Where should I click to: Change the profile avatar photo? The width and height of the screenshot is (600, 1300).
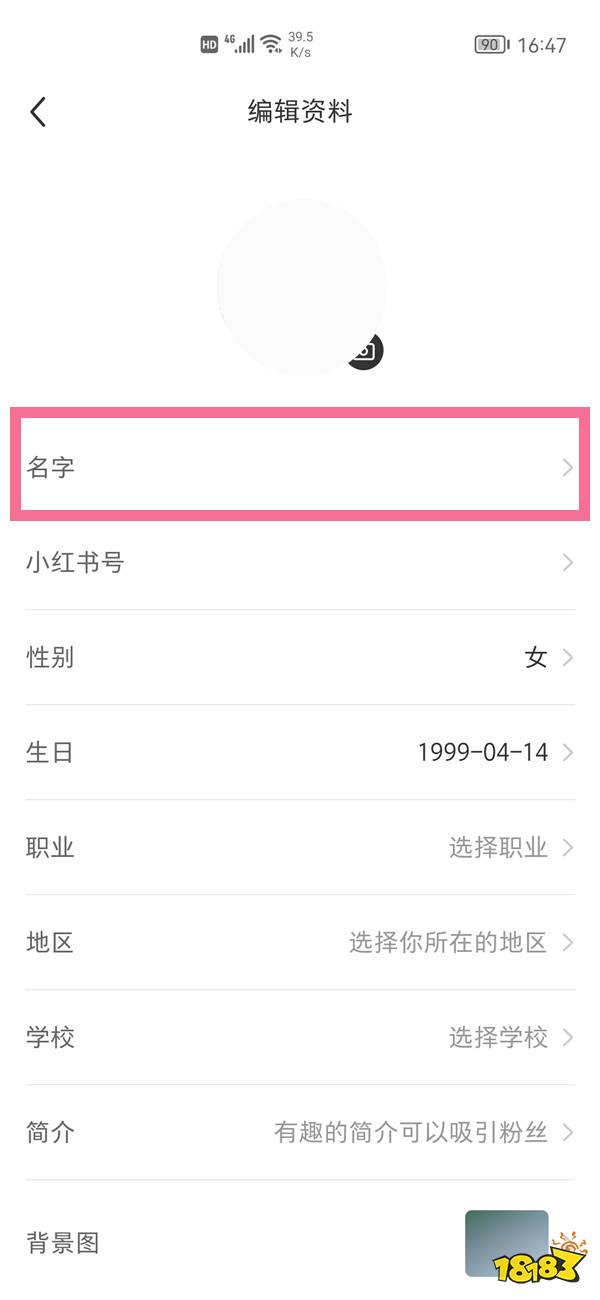(x=301, y=288)
